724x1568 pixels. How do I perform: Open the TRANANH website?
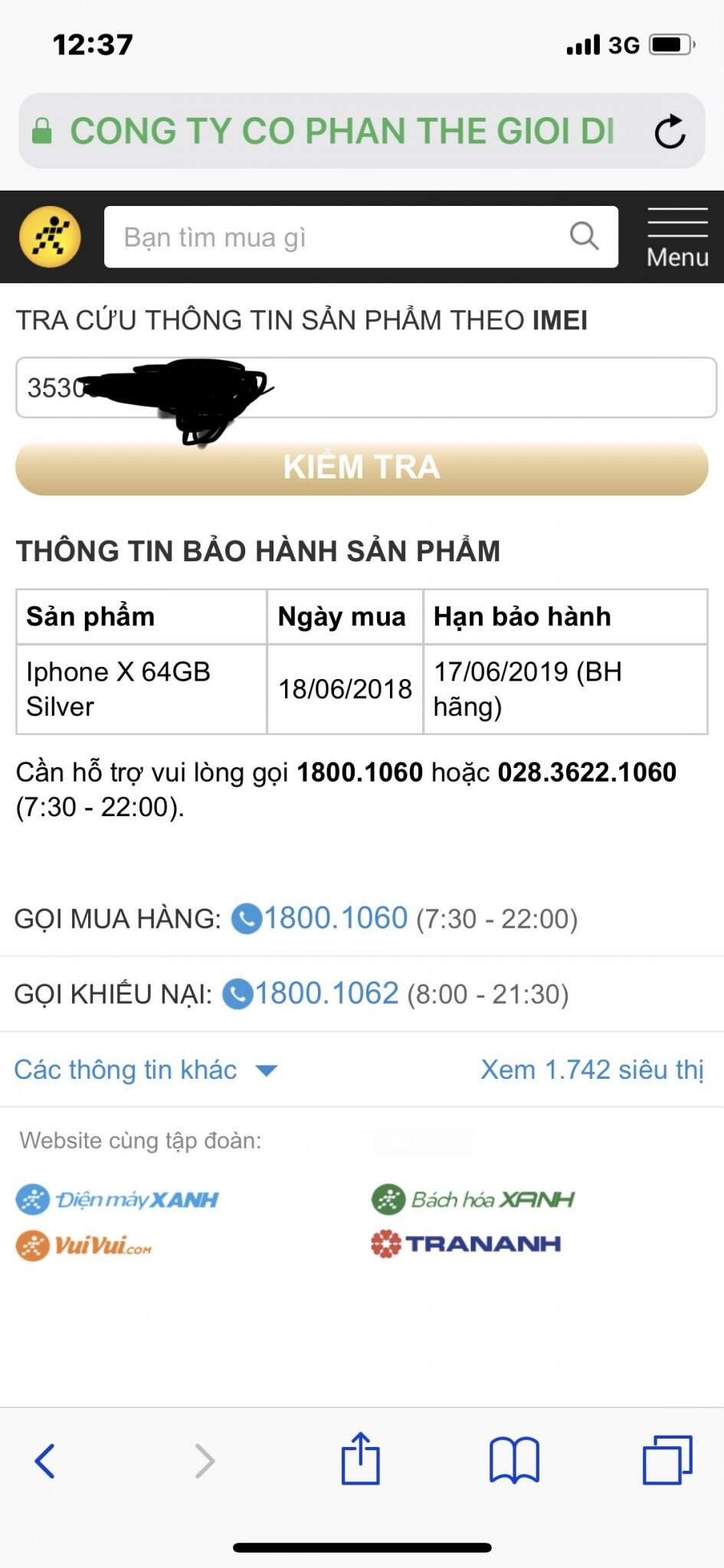point(466,1244)
